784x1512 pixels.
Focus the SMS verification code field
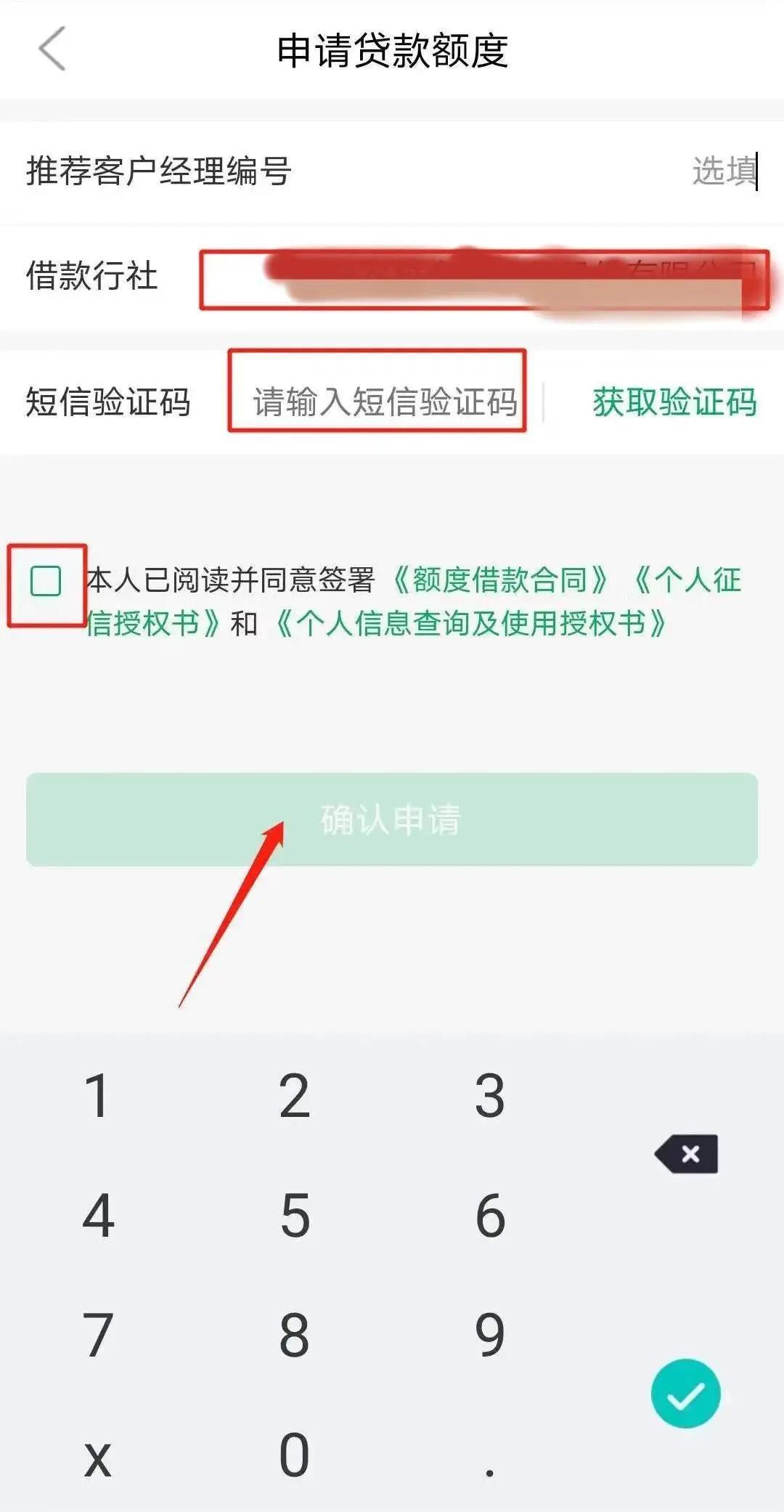click(x=385, y=402)
